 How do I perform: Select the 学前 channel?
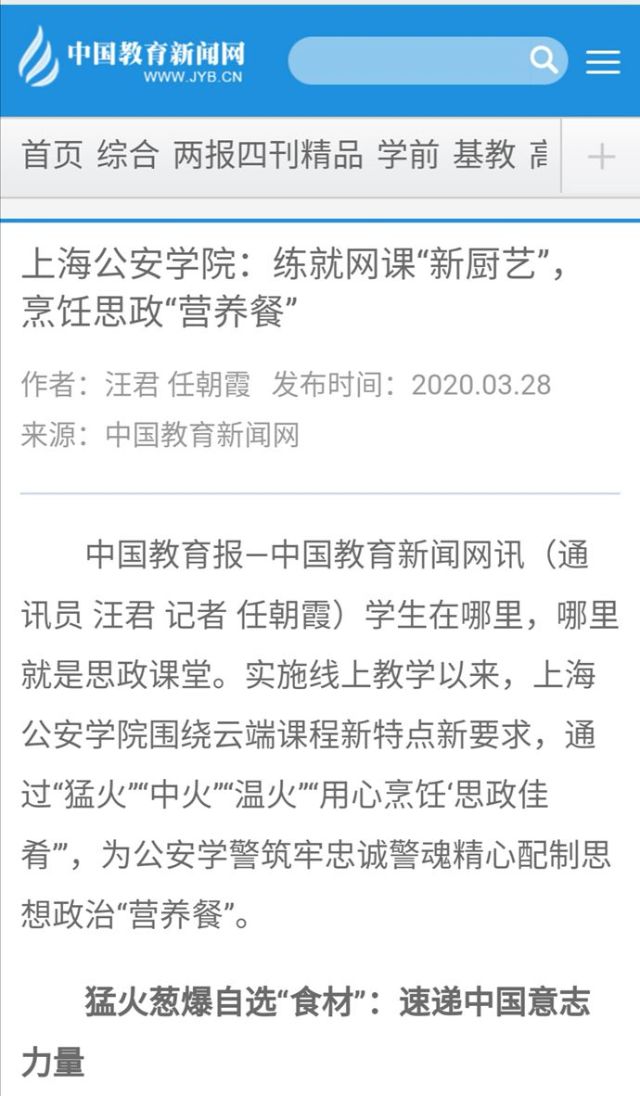point(408,155)
